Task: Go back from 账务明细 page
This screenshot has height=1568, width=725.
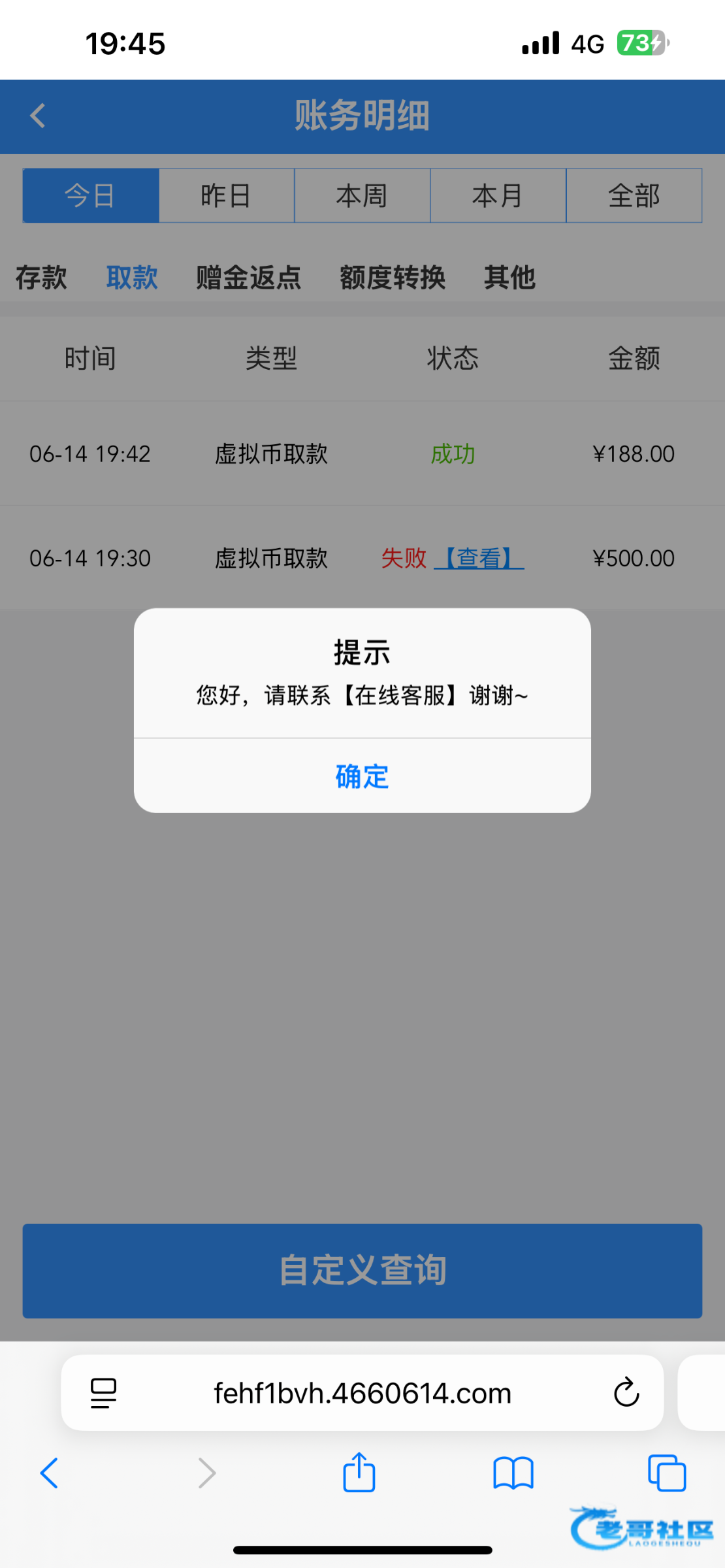Action: 38,116
